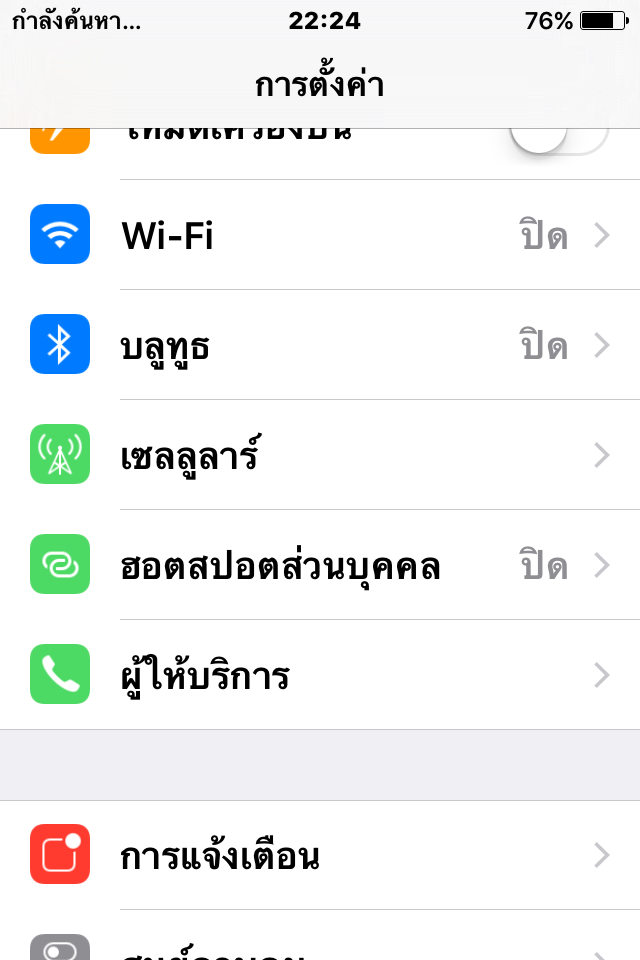The height and width of the screenshot is (960, 640).
Task: Open การแจ้งเตือน settings
Action: click(320, 856)
